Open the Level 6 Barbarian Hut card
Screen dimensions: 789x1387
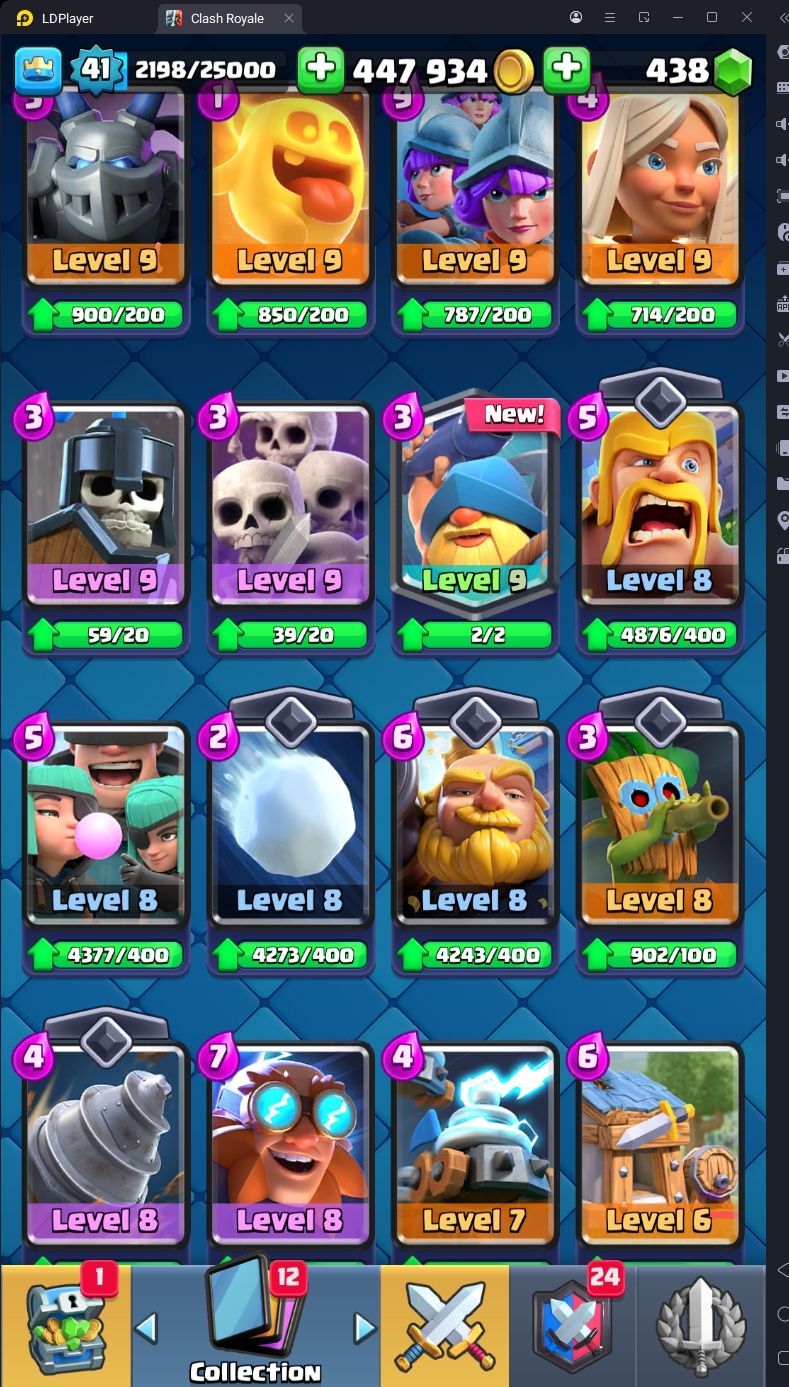click(x=659, y=1145)
